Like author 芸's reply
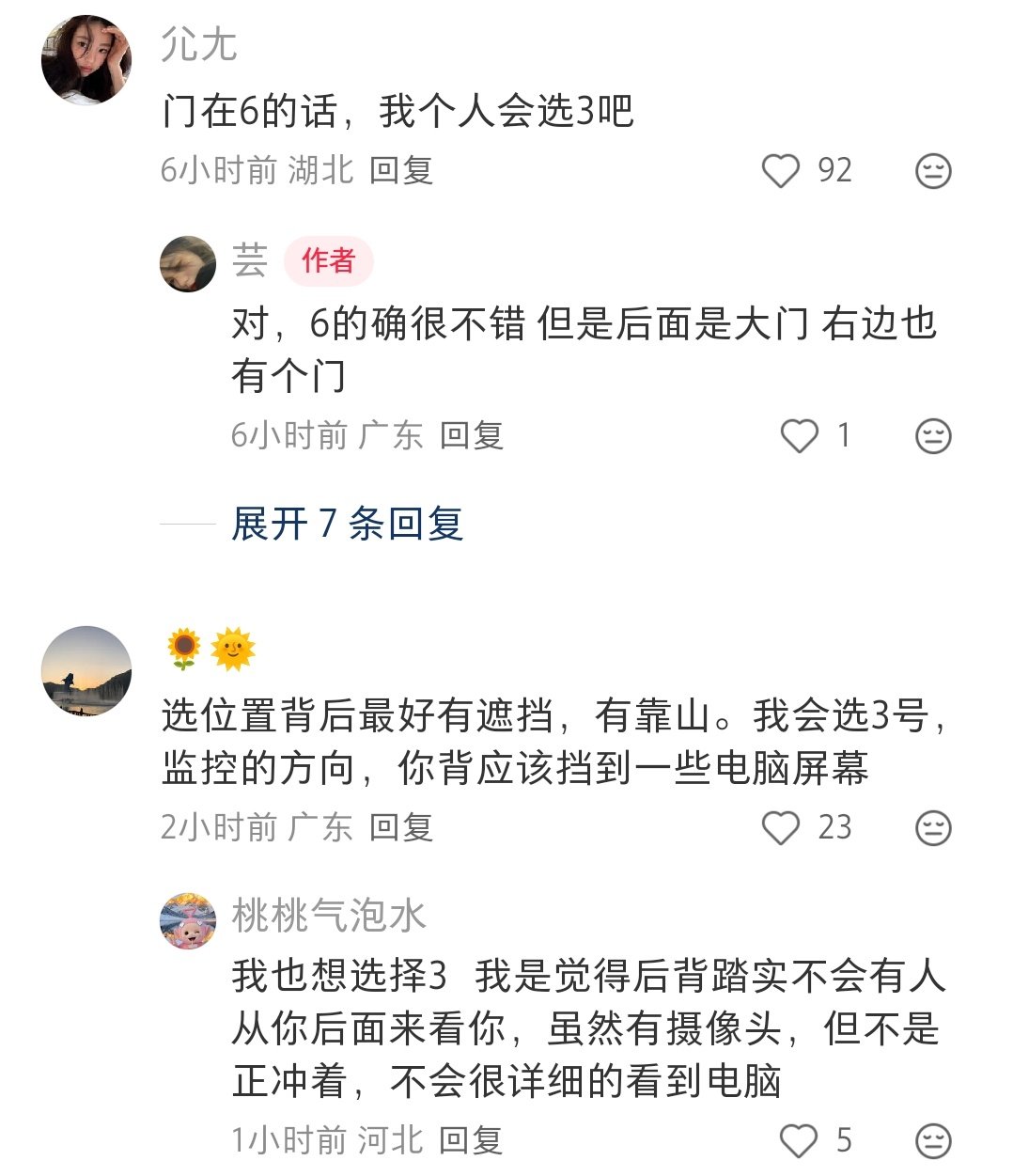Image resolution: width=1013 pixels, height=1176 pixels. pyautogui.click(x=800, y=436)
